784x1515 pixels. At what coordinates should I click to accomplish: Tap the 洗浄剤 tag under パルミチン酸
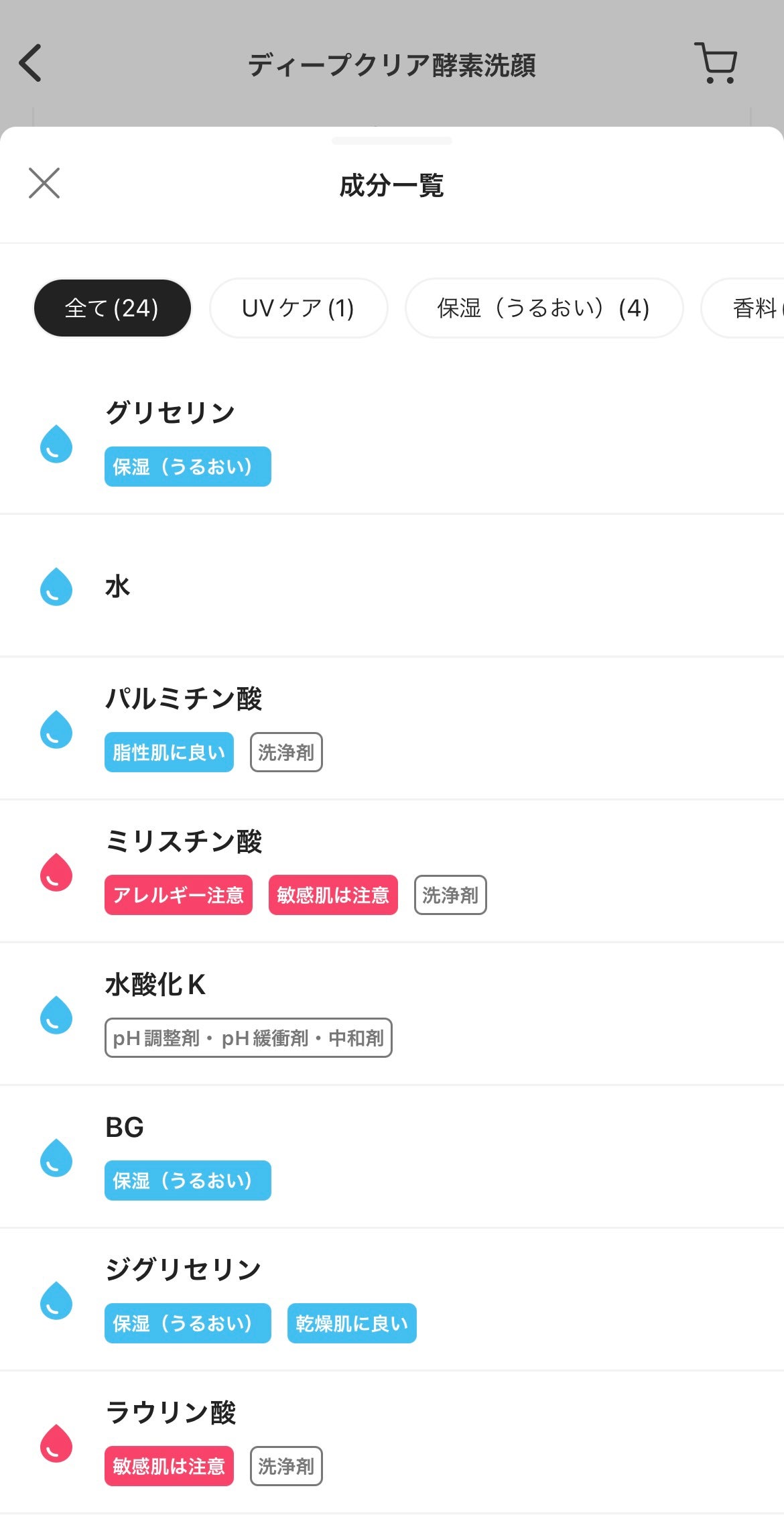(286, 752)
